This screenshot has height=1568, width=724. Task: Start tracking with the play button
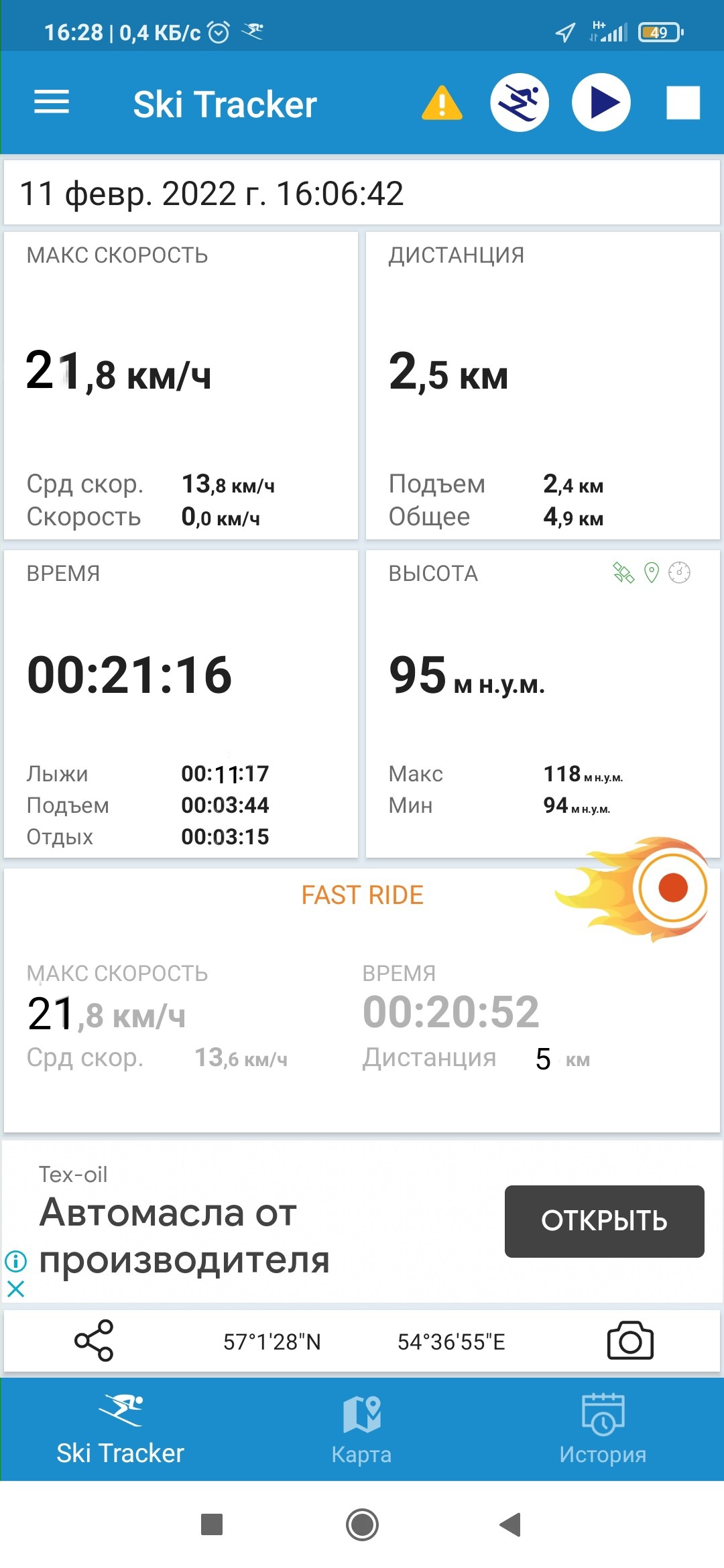601,103
